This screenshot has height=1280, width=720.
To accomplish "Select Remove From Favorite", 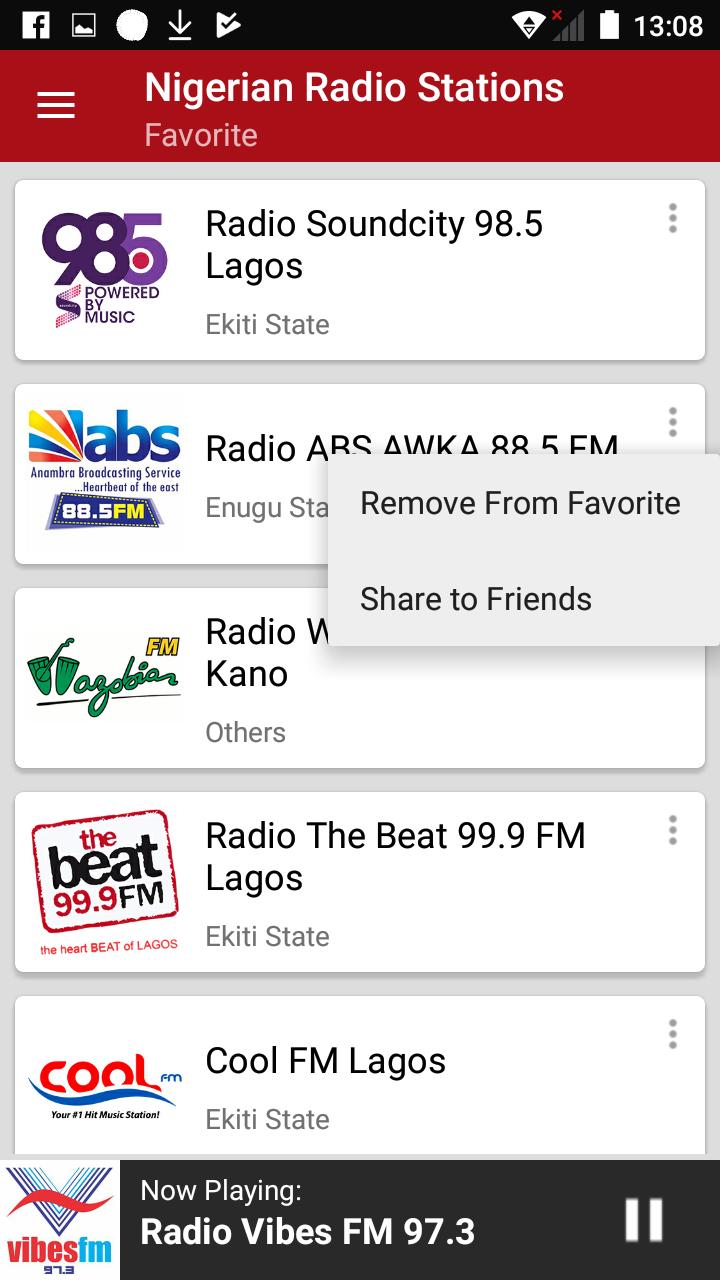I will 520,503.
